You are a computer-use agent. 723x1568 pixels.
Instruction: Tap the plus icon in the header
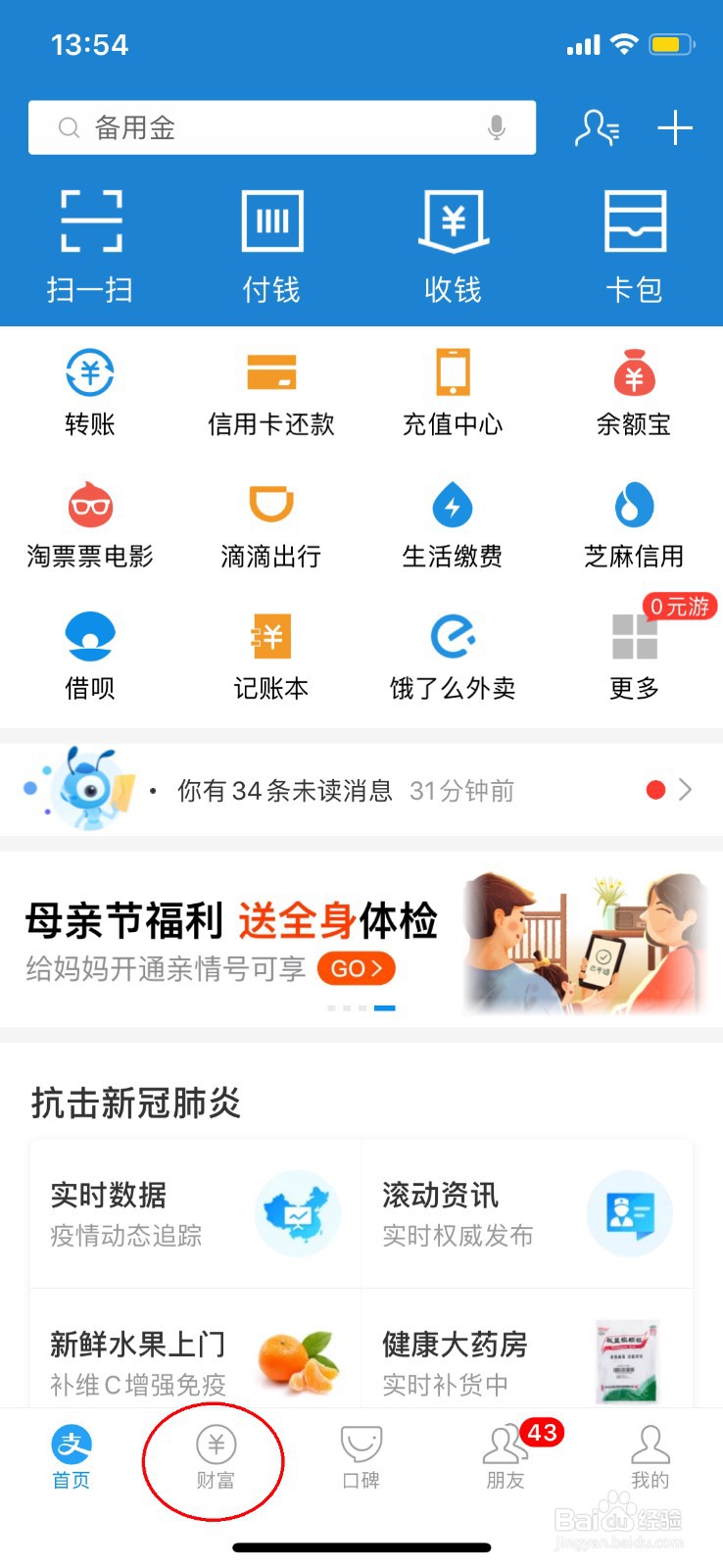coord(675,127)
